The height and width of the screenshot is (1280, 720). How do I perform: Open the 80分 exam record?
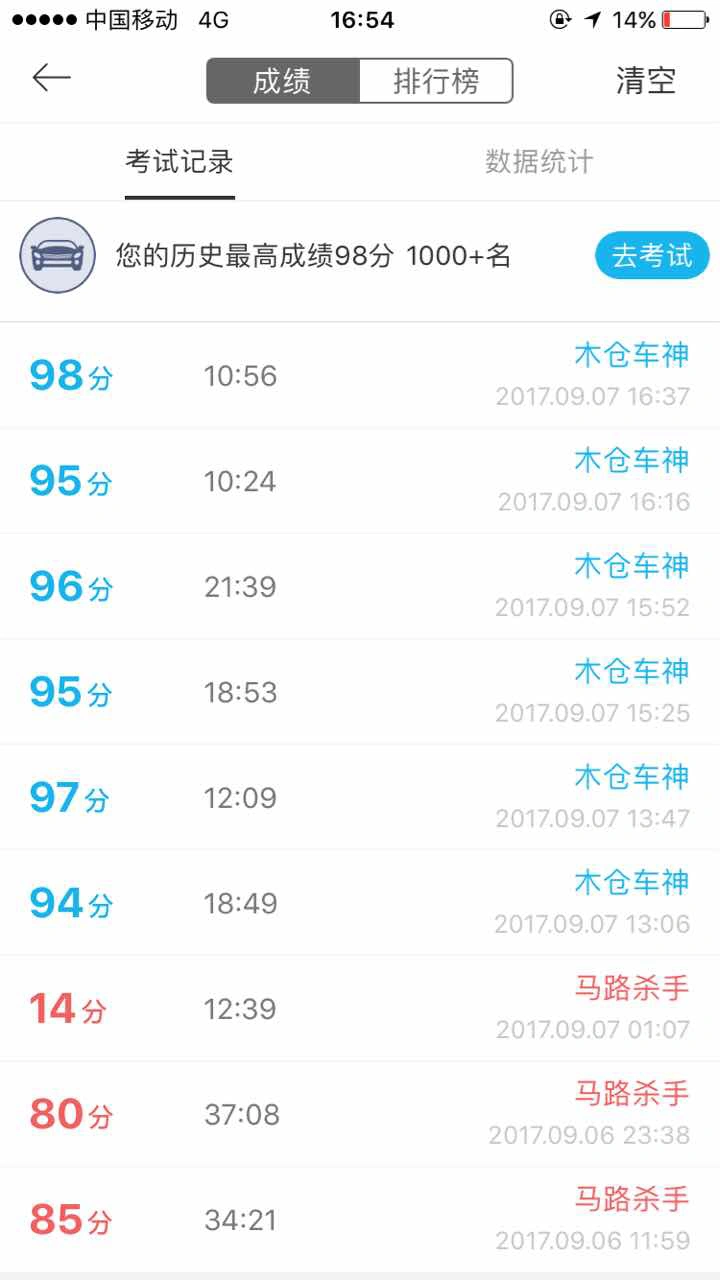pyautogui.click(x=360, y=1114)
